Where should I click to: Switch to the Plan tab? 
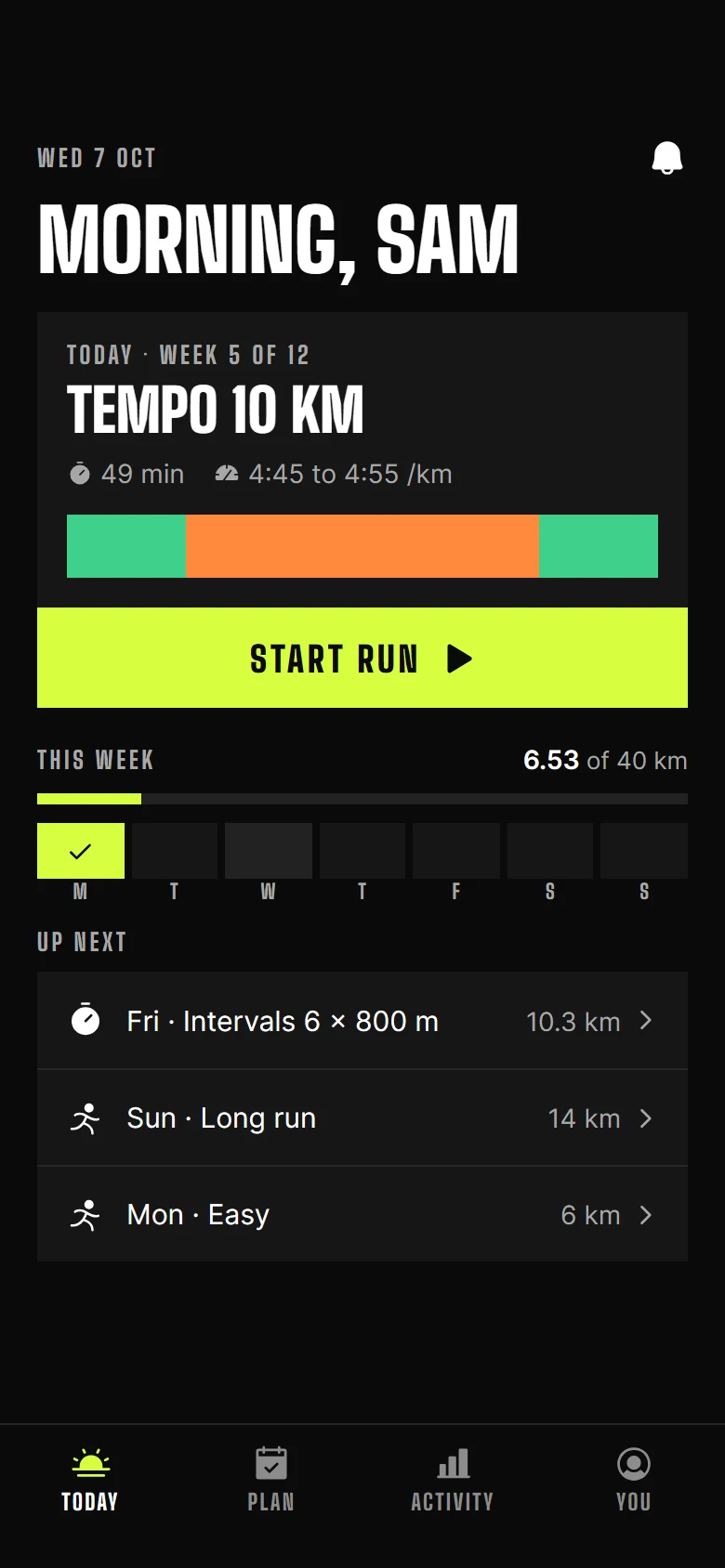point(271,1480)
